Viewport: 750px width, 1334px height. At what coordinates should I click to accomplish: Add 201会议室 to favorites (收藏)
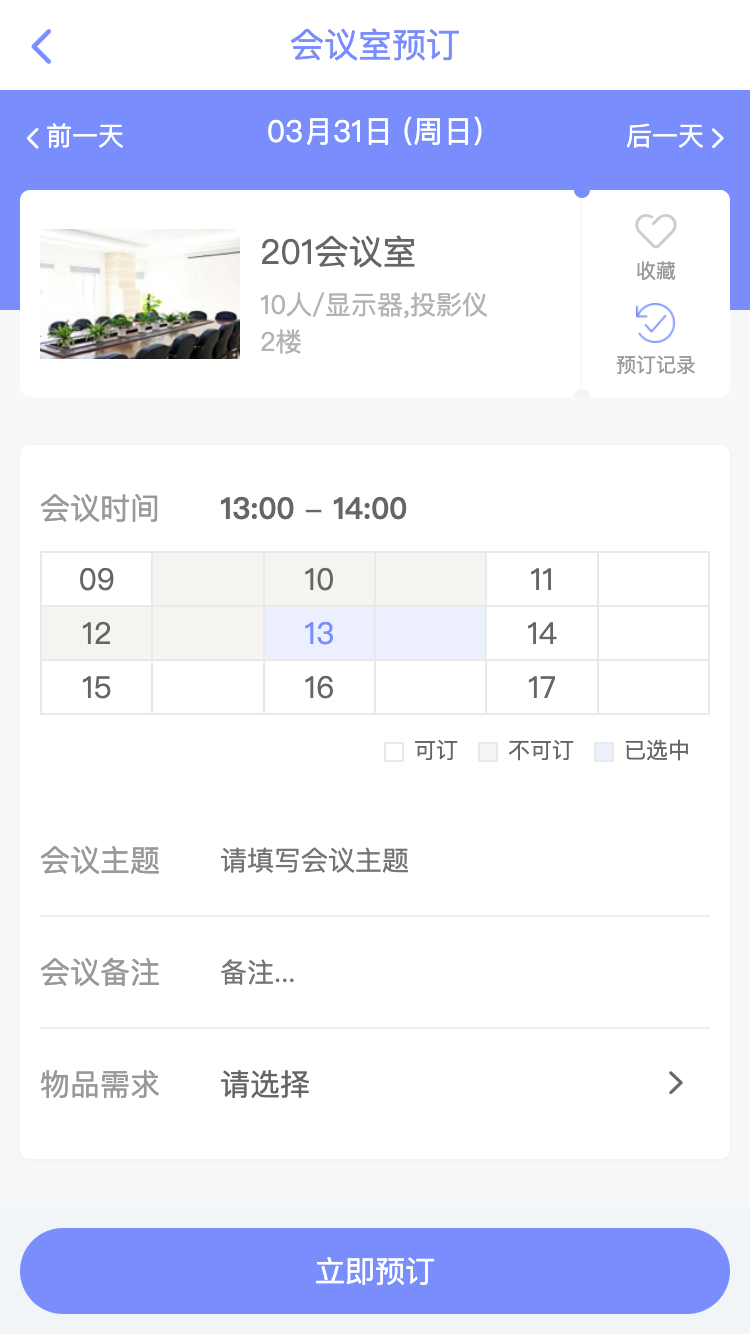pos(656,247)
